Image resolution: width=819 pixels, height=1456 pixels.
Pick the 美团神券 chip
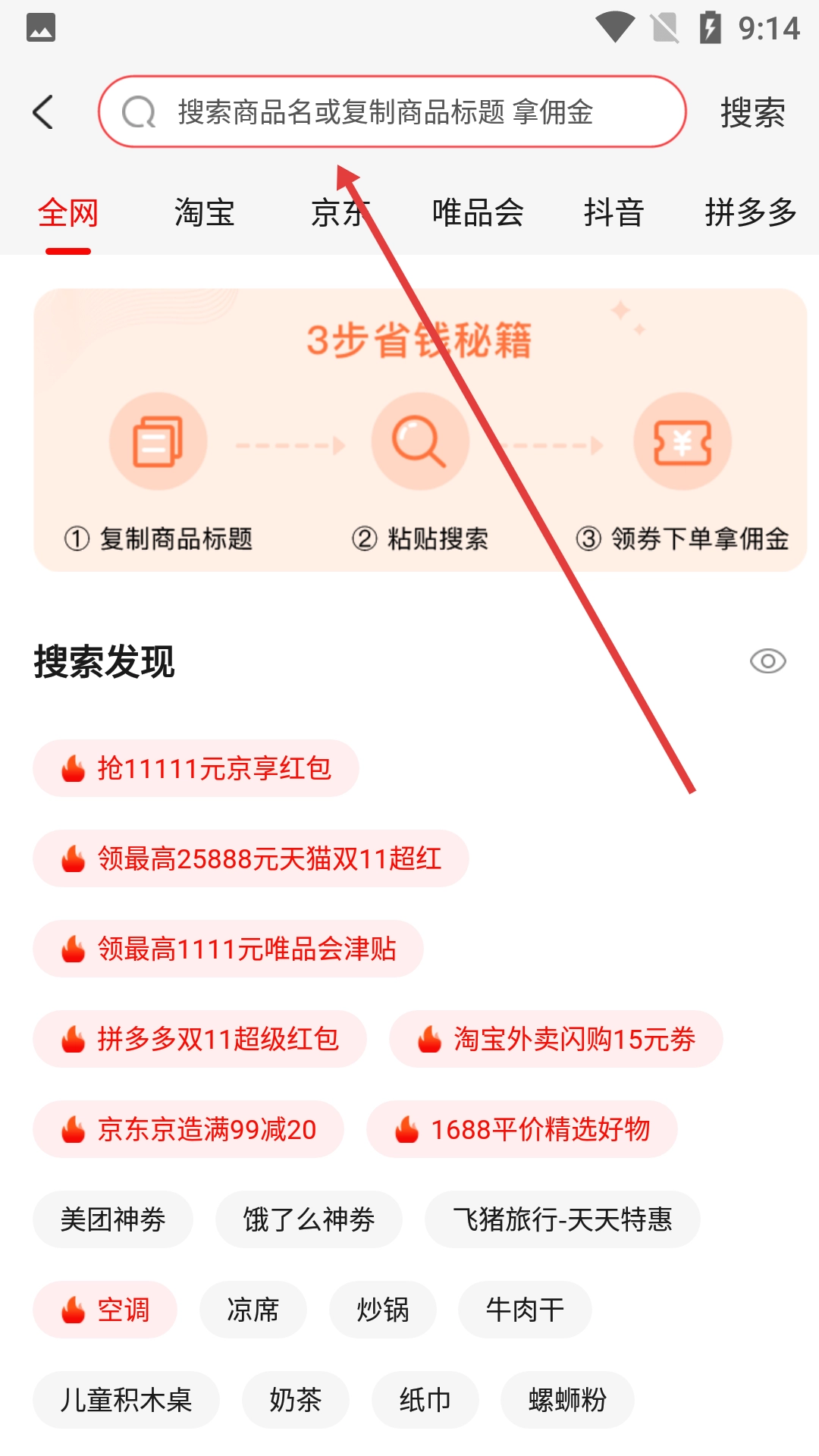113,1219
